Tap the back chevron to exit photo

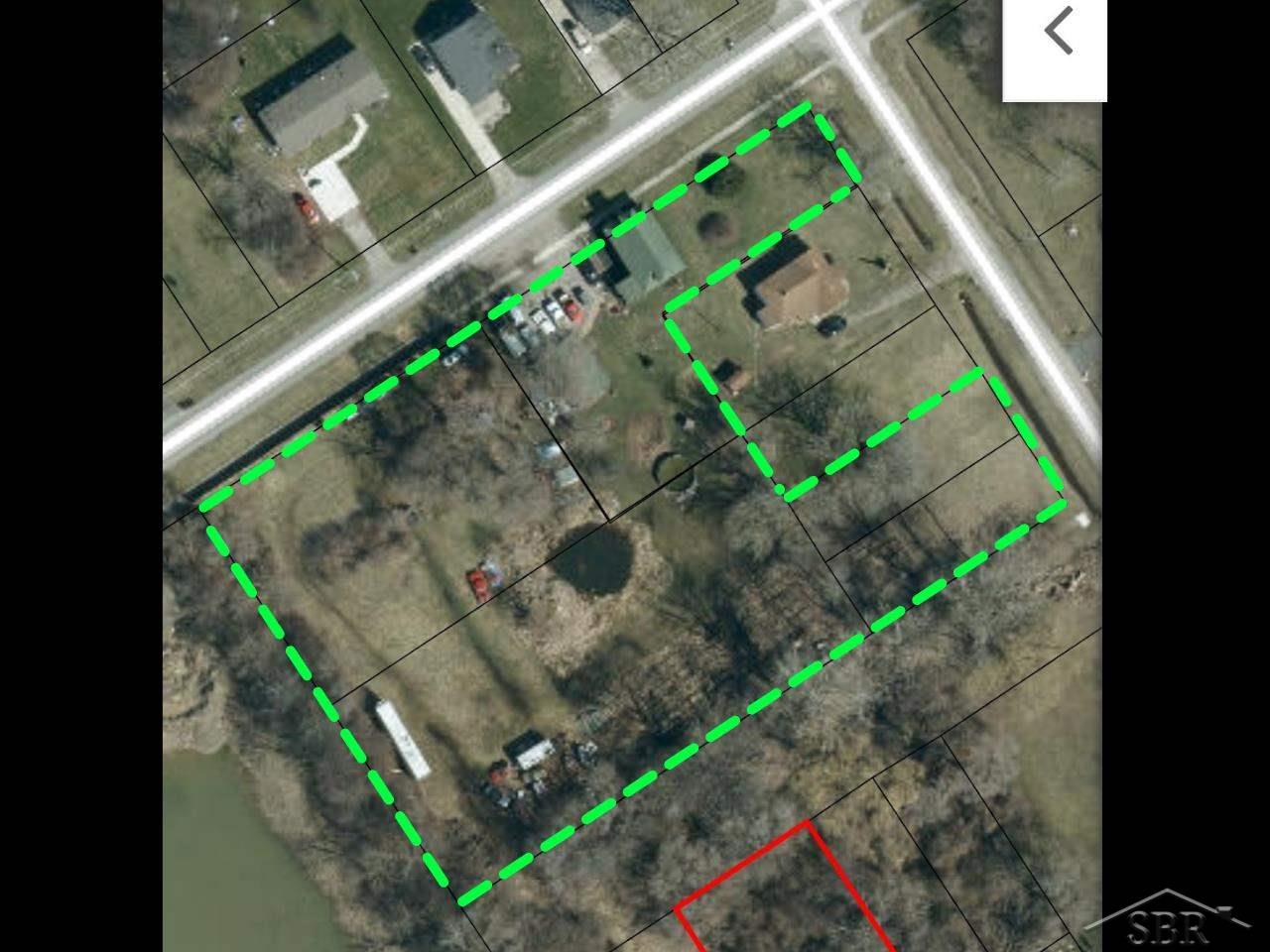pos(1057,32)
